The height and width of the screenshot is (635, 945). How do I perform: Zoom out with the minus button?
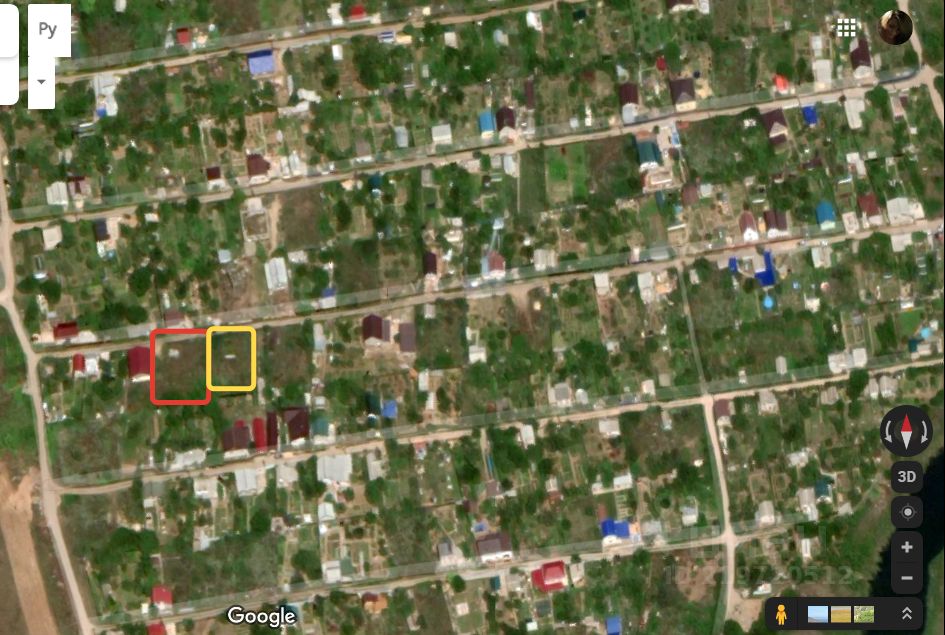[906, 578]
